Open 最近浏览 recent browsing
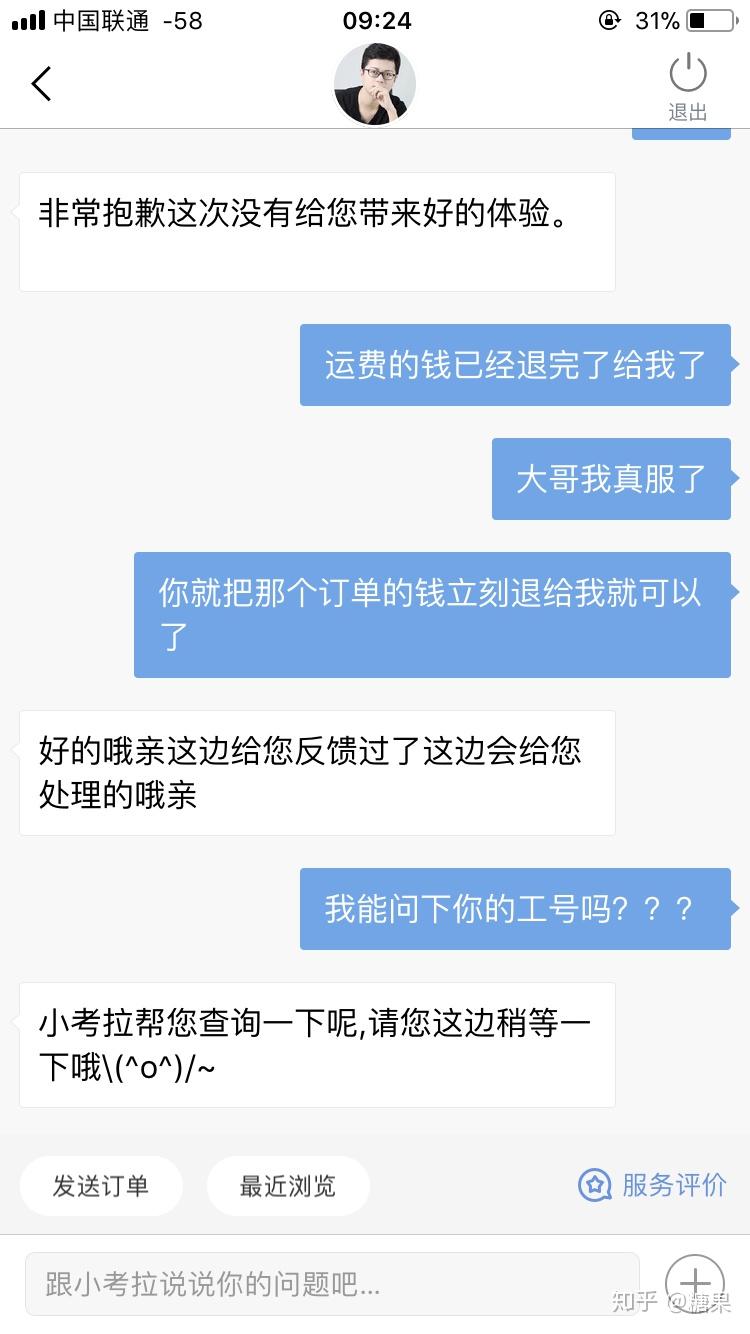This screenshot has width=750, height=1334. point(288,1186)
